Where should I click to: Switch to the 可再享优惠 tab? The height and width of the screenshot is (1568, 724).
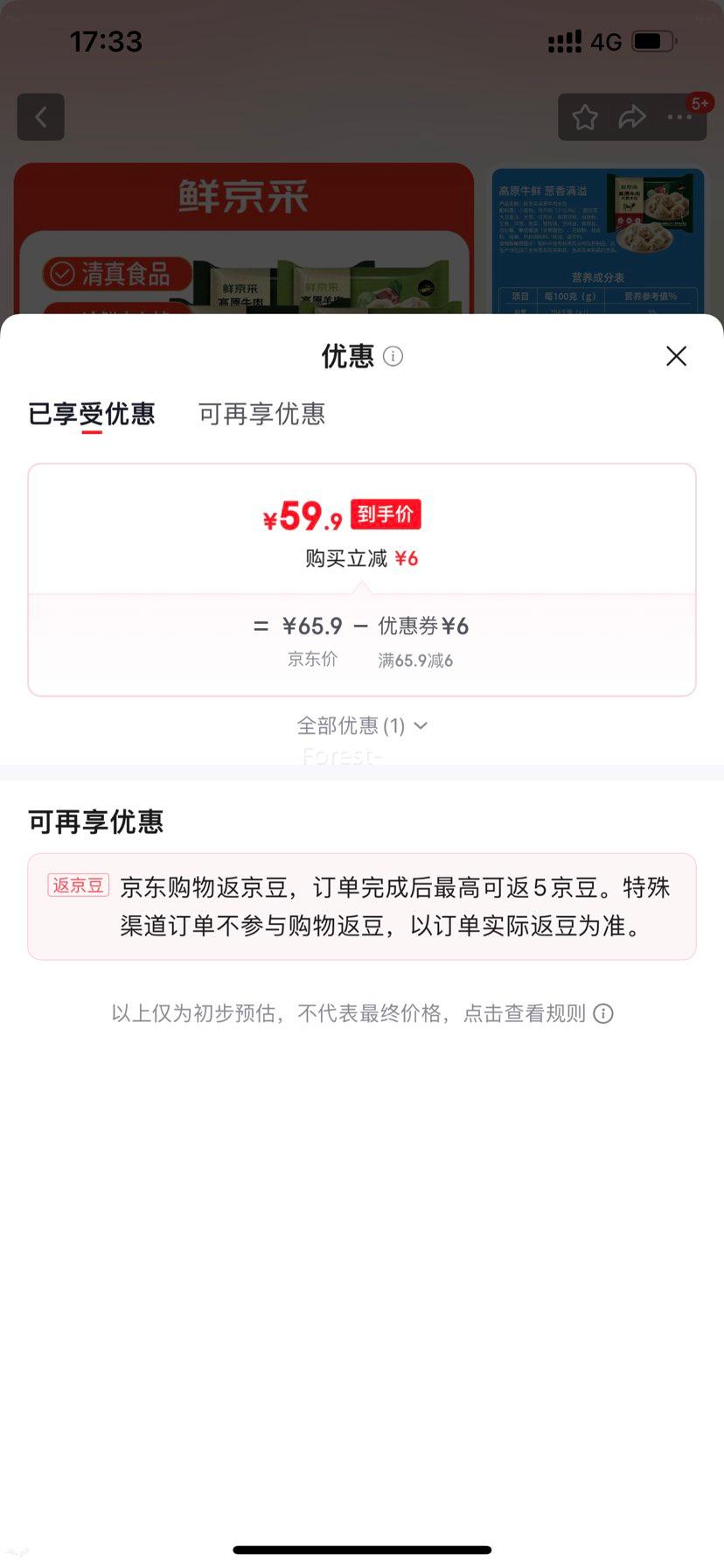point(260,414)
